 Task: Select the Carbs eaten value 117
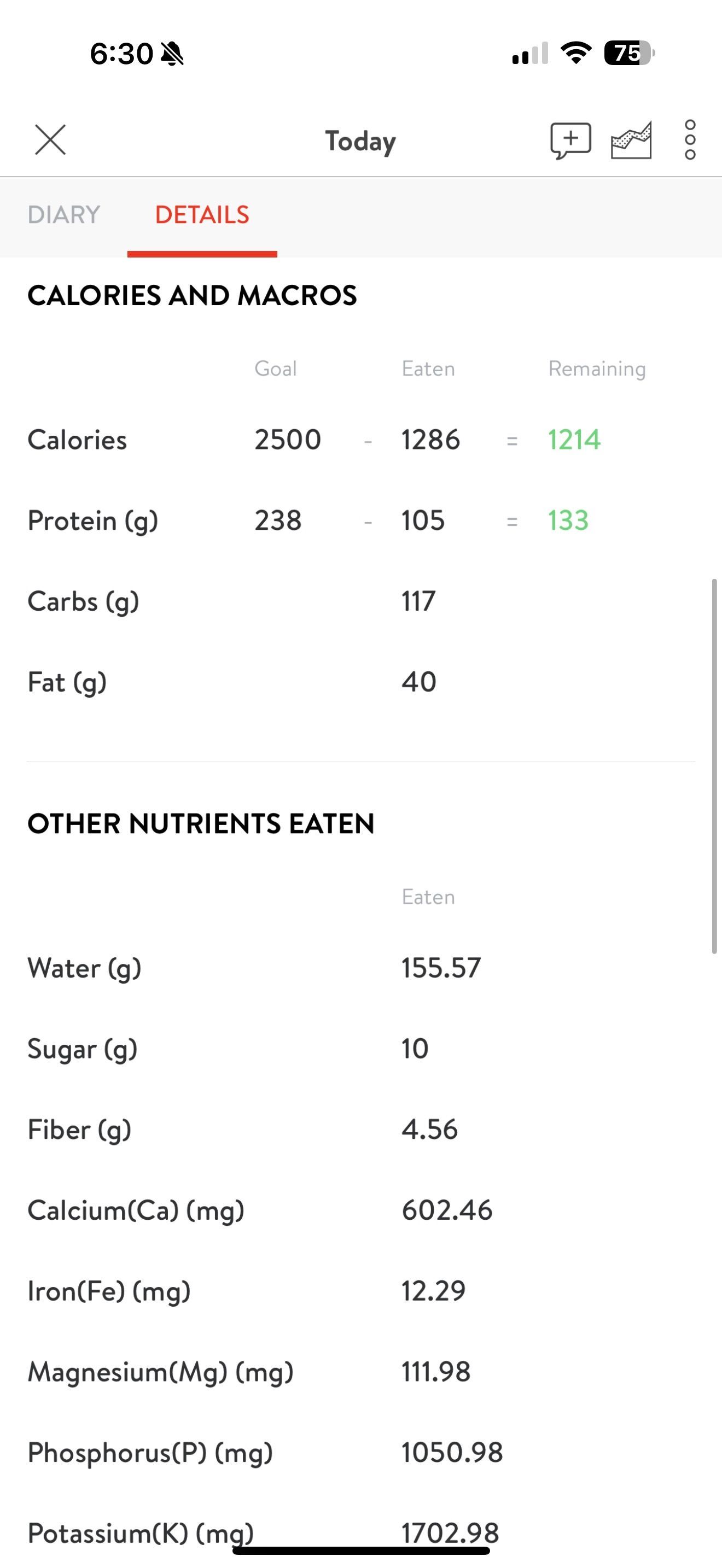point(418,601)
